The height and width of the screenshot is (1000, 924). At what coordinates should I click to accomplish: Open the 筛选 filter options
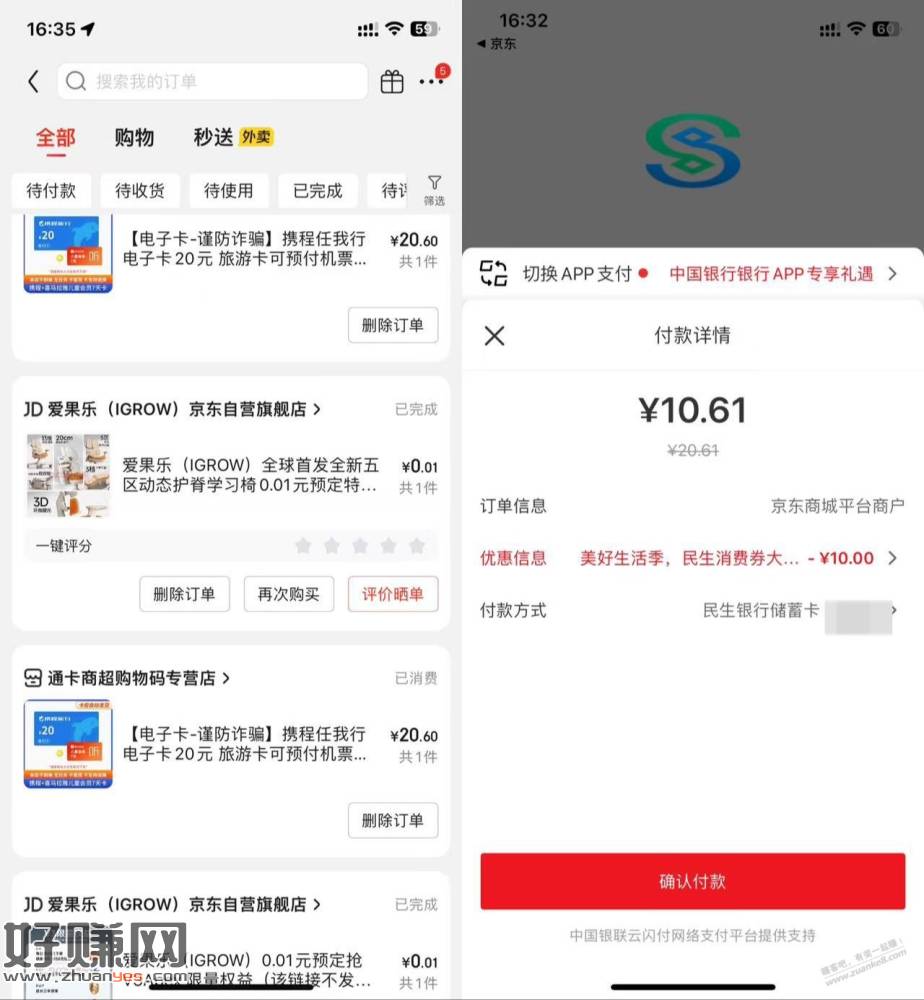434,190
